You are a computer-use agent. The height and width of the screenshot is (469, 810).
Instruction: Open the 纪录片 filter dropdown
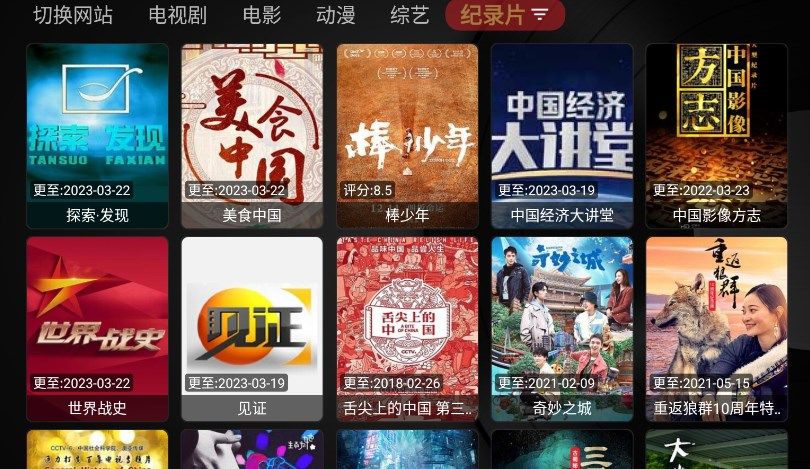505,15
